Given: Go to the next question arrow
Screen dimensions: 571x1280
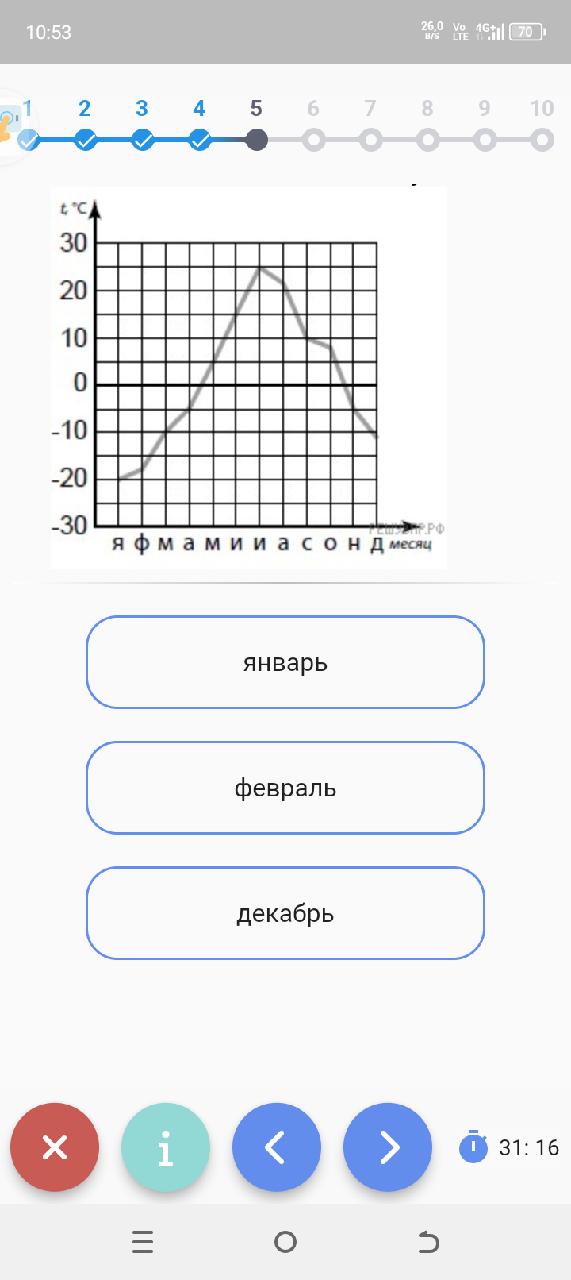Looking at the screenshot, I should pyautogui.click(x=388, y=1148).
